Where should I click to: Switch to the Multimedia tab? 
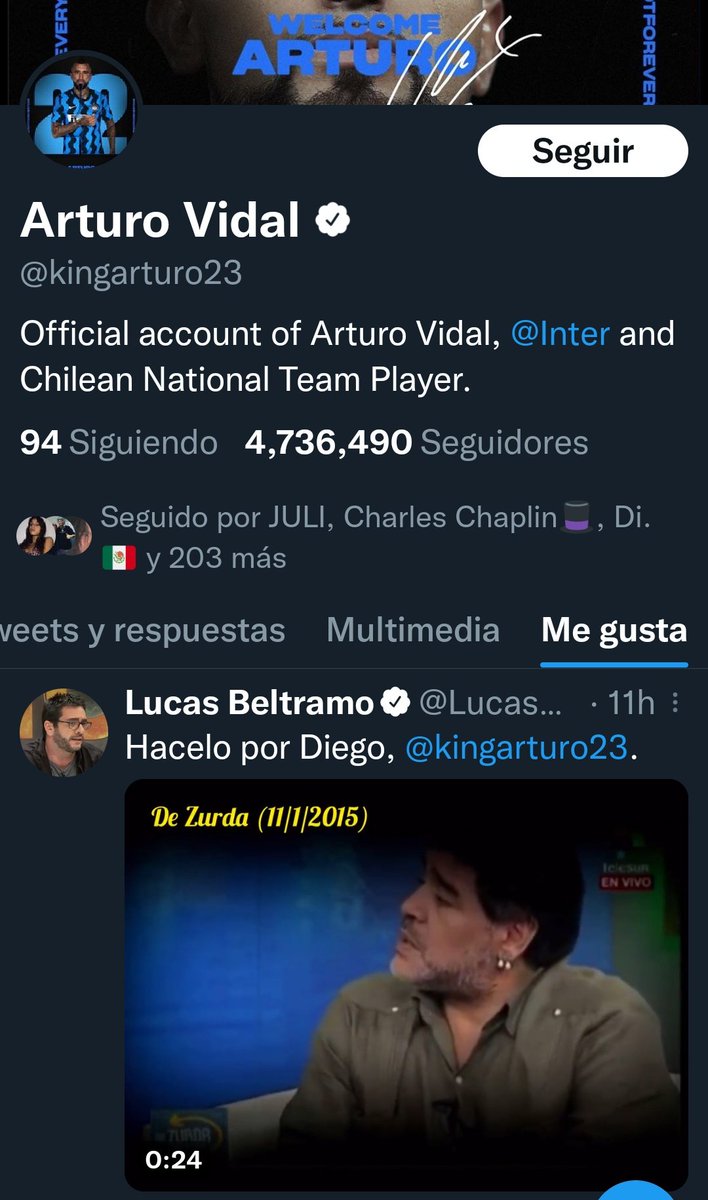[413, 630]
